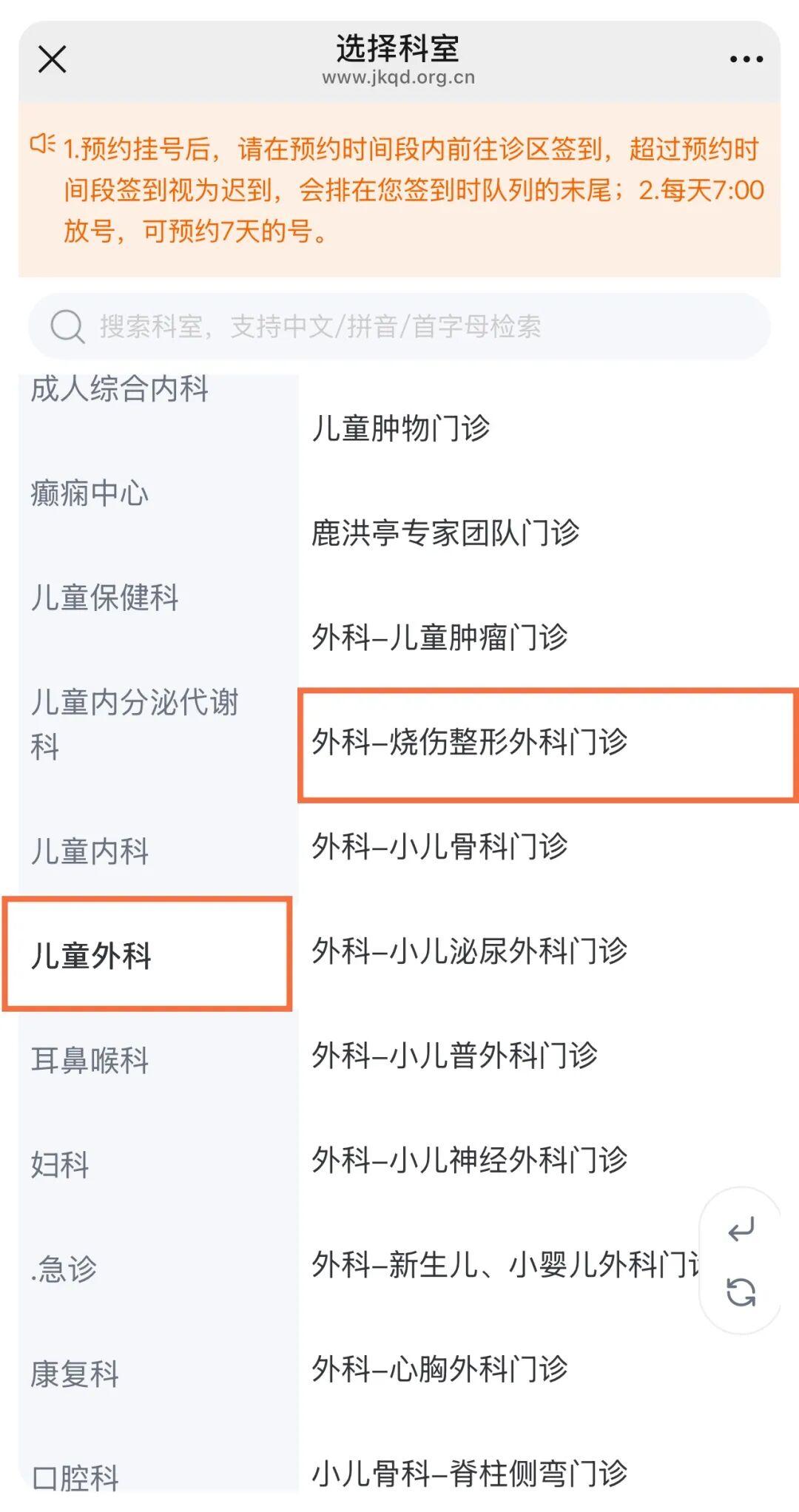Image resolution: width=799 pixels, height=1512 pixels.
Task: Tap the floating return arrow button
Action: click(741, 1229)
